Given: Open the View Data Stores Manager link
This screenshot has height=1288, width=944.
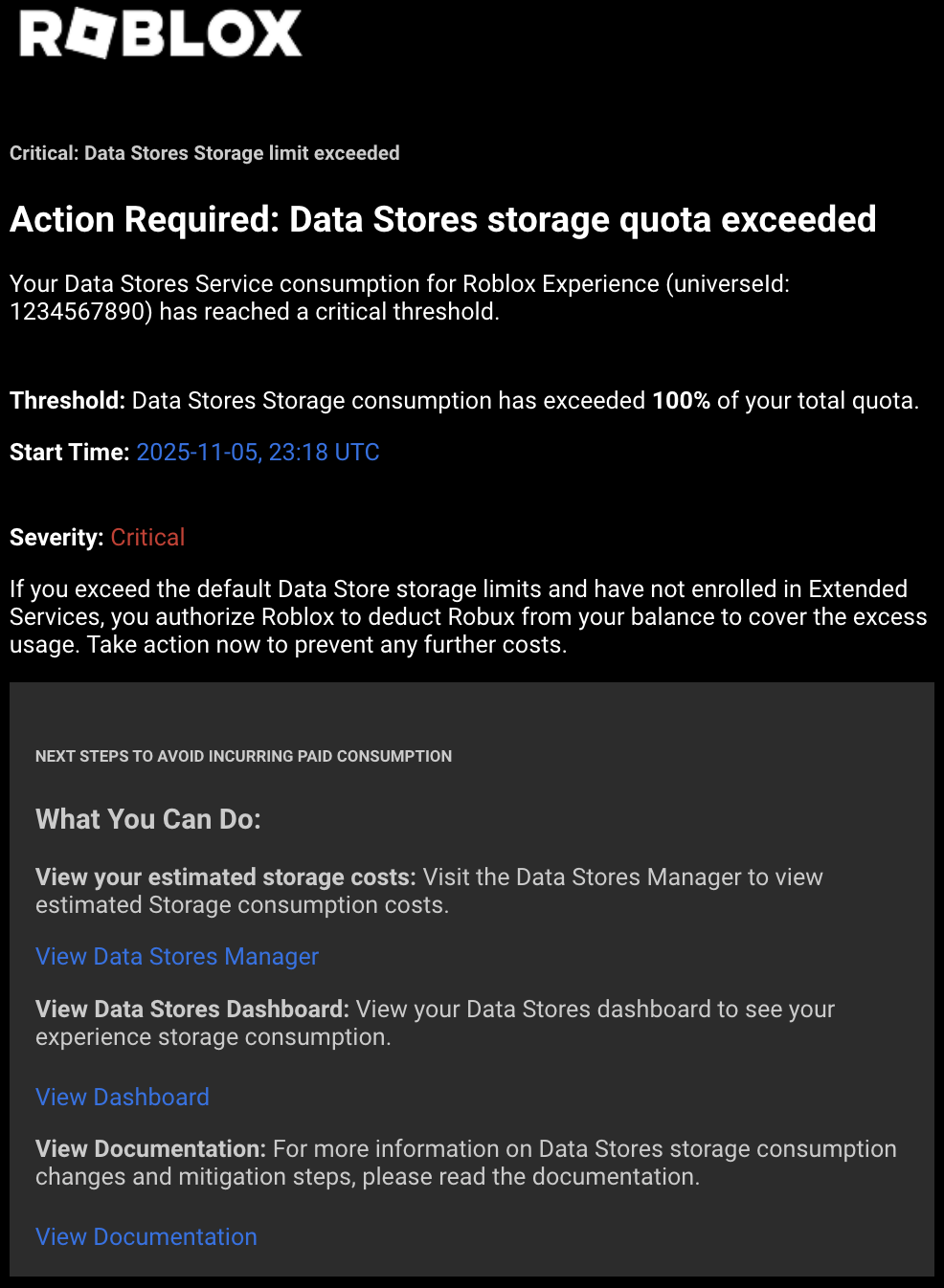Looking at the screenshot, I should [x=177, y=956].
